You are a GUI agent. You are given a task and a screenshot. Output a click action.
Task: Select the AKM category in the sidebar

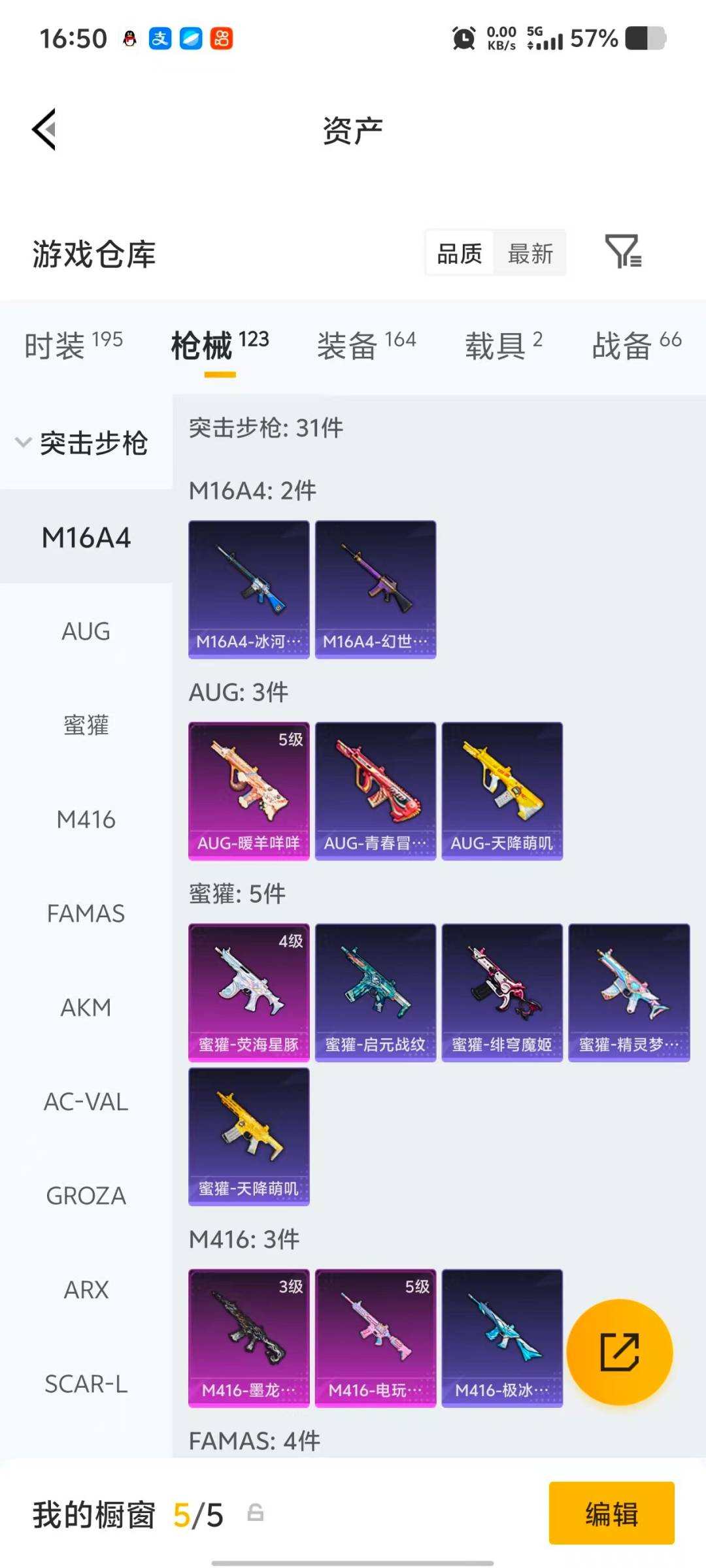85,1007
